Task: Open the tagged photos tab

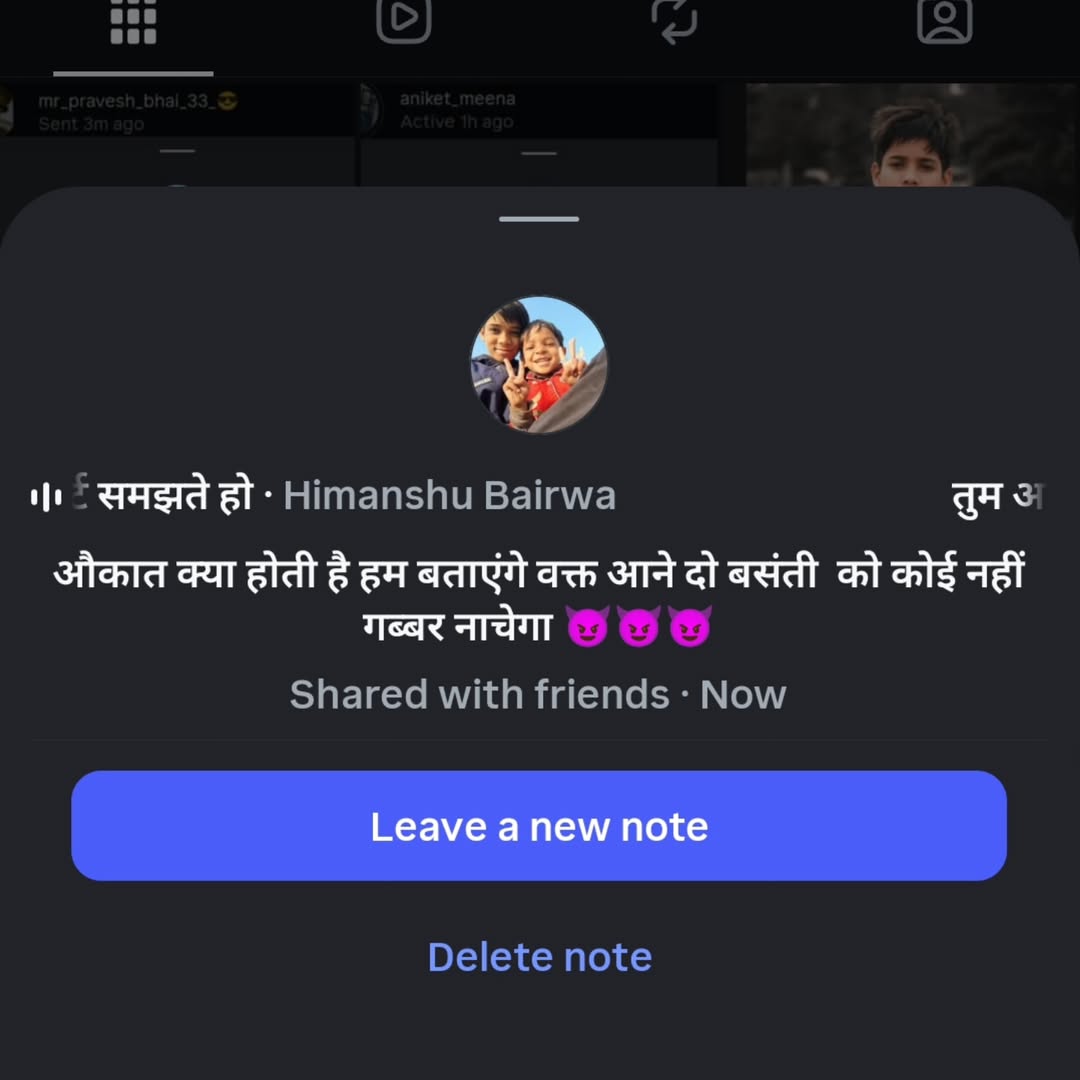Action: (944, 20)
